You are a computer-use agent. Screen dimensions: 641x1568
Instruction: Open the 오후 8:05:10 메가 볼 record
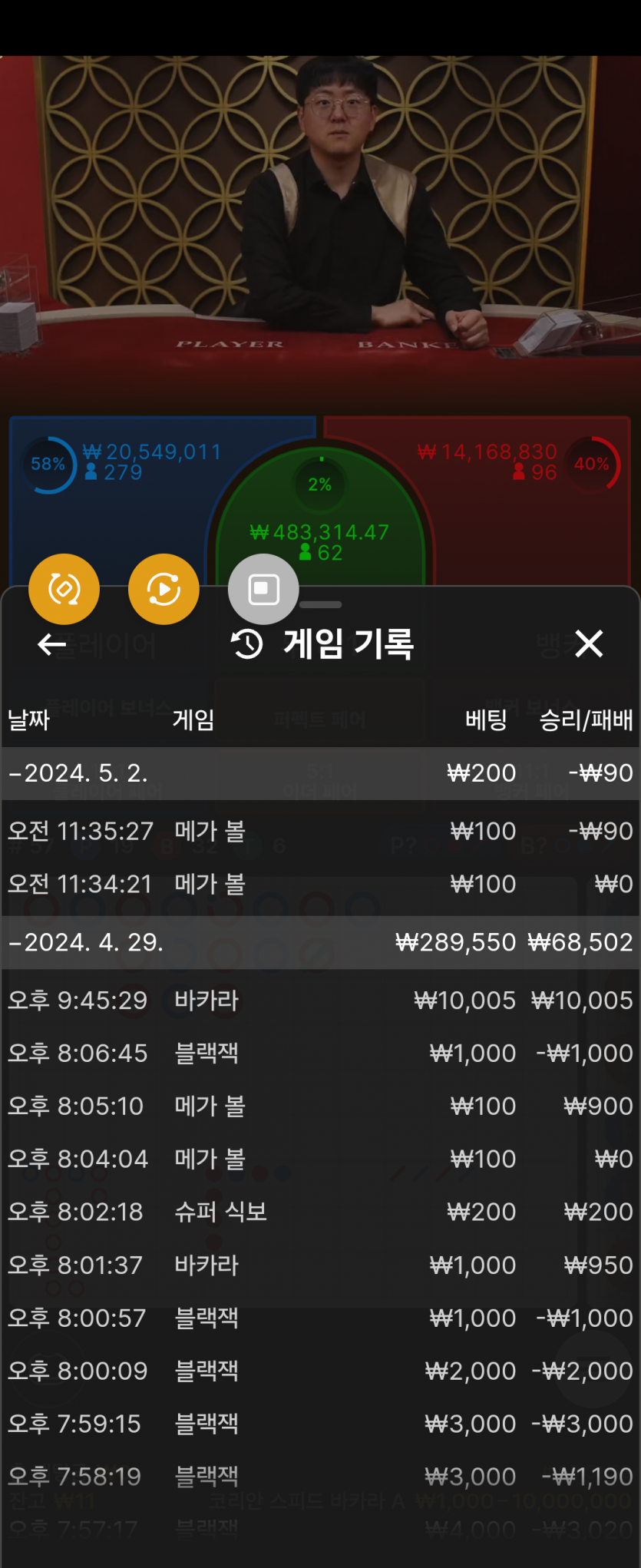(x=320, y=1106)
